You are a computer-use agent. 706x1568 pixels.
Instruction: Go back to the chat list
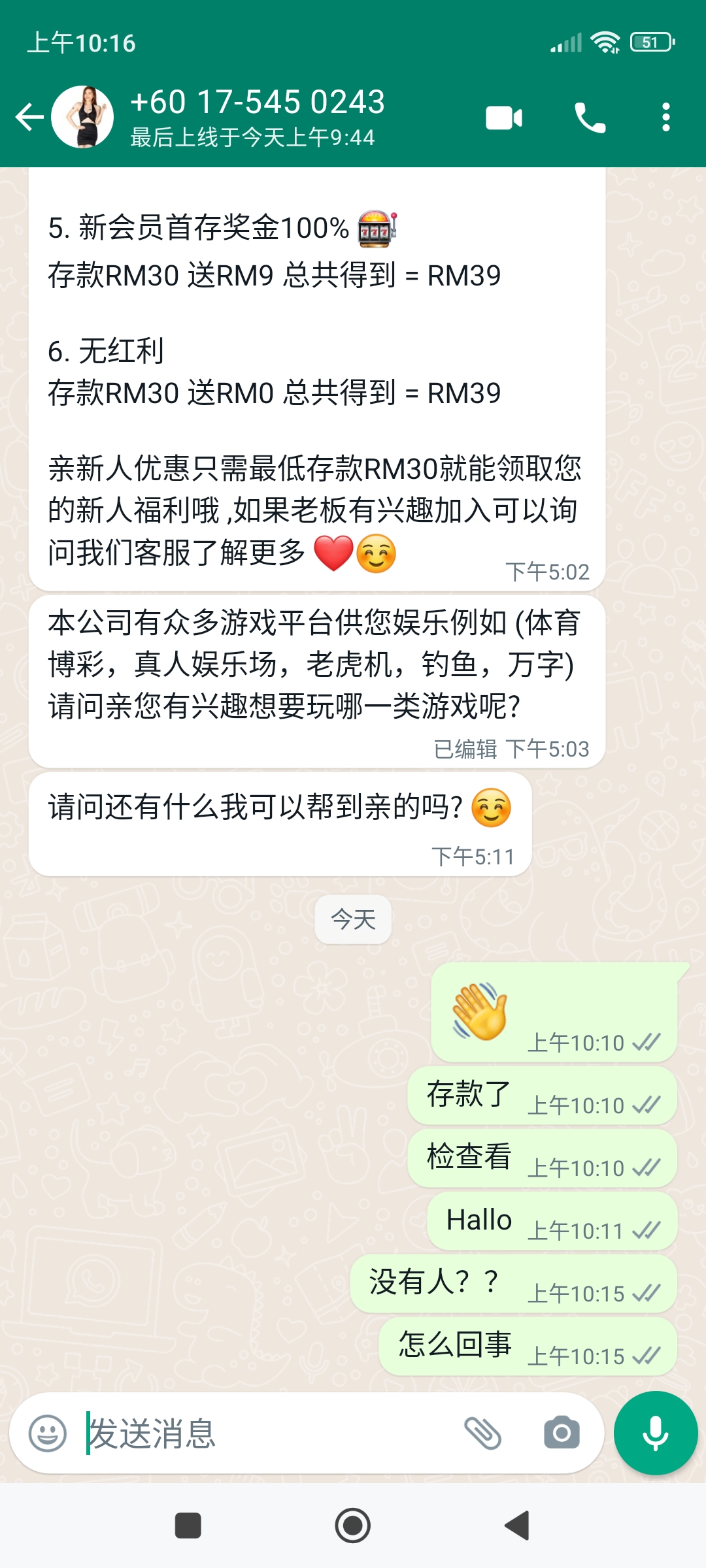click(29, 118)
